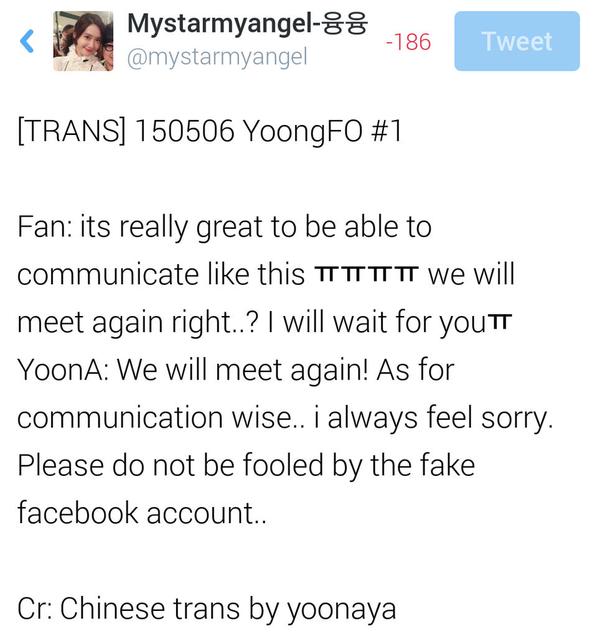Screen dimensions: 600x637
Task: Go back using the blue arrow
Action: point(27,42)
